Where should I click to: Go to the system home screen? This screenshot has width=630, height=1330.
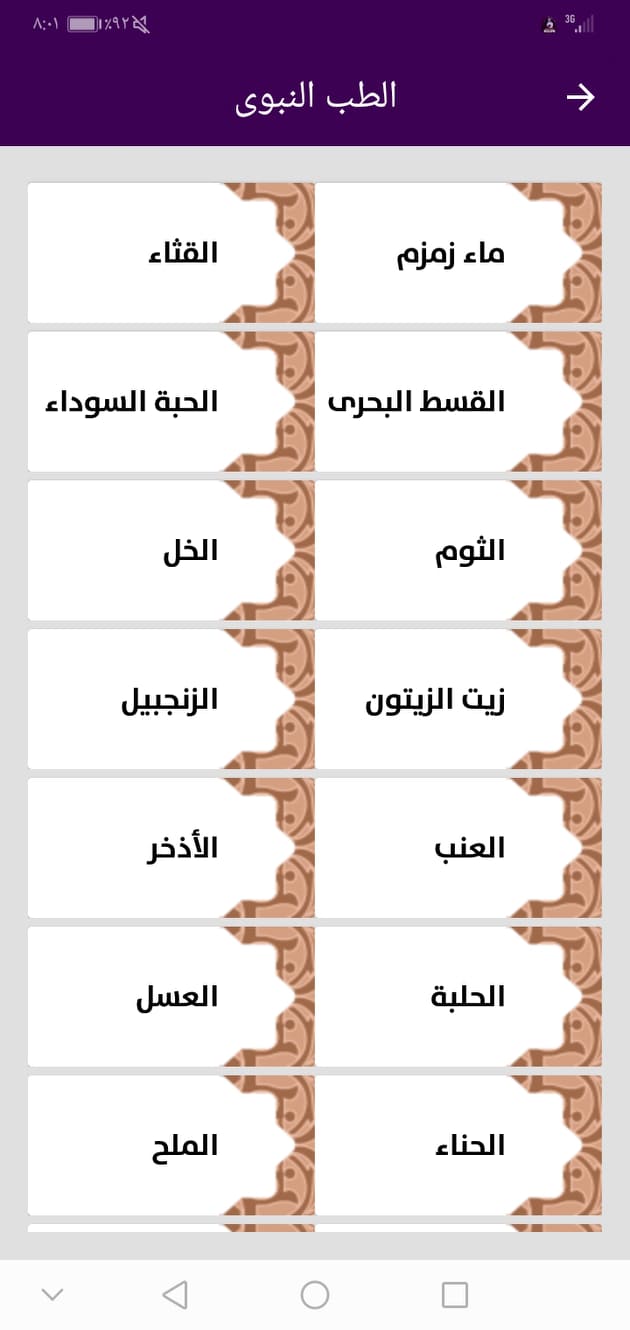[x=315, y=1295]
